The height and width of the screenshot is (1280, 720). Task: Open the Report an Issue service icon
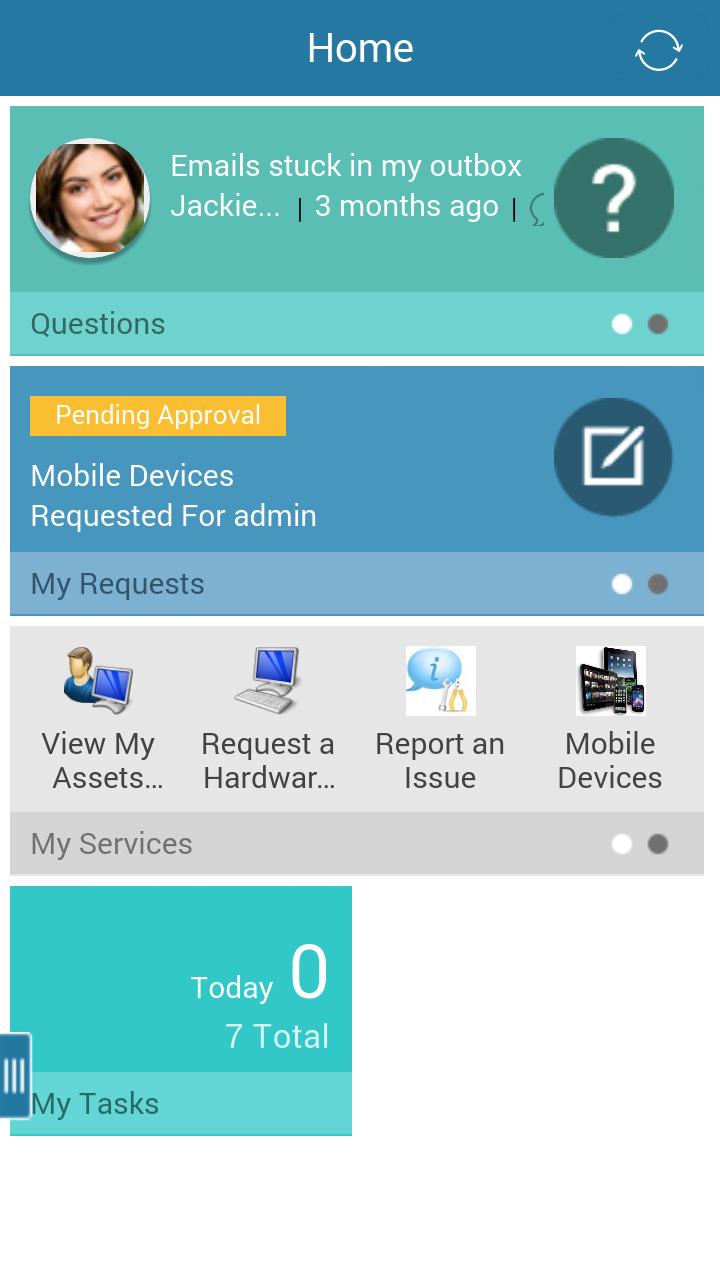pos(440,681)
